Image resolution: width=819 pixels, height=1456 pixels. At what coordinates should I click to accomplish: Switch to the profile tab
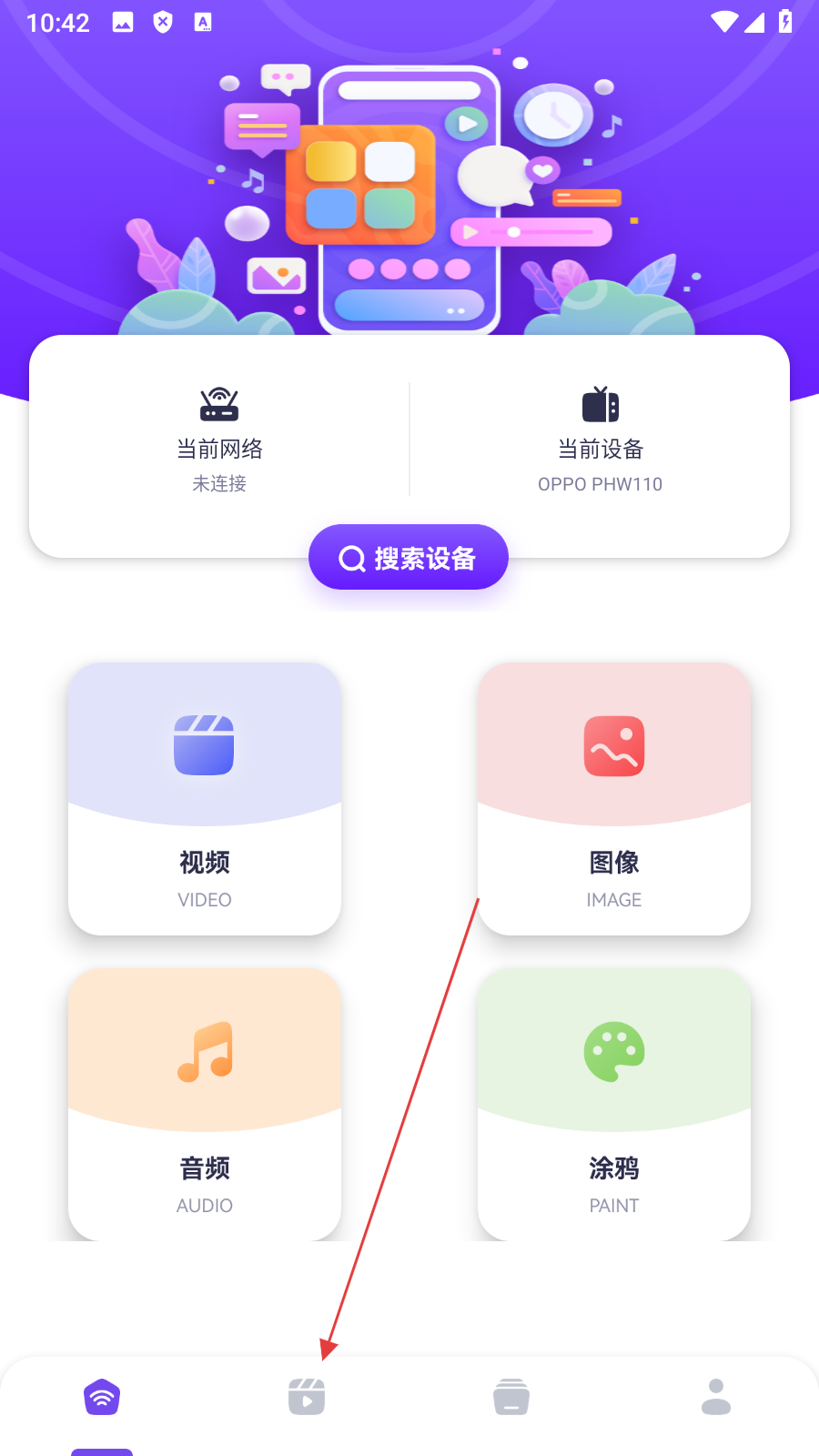pos(716,1397)
